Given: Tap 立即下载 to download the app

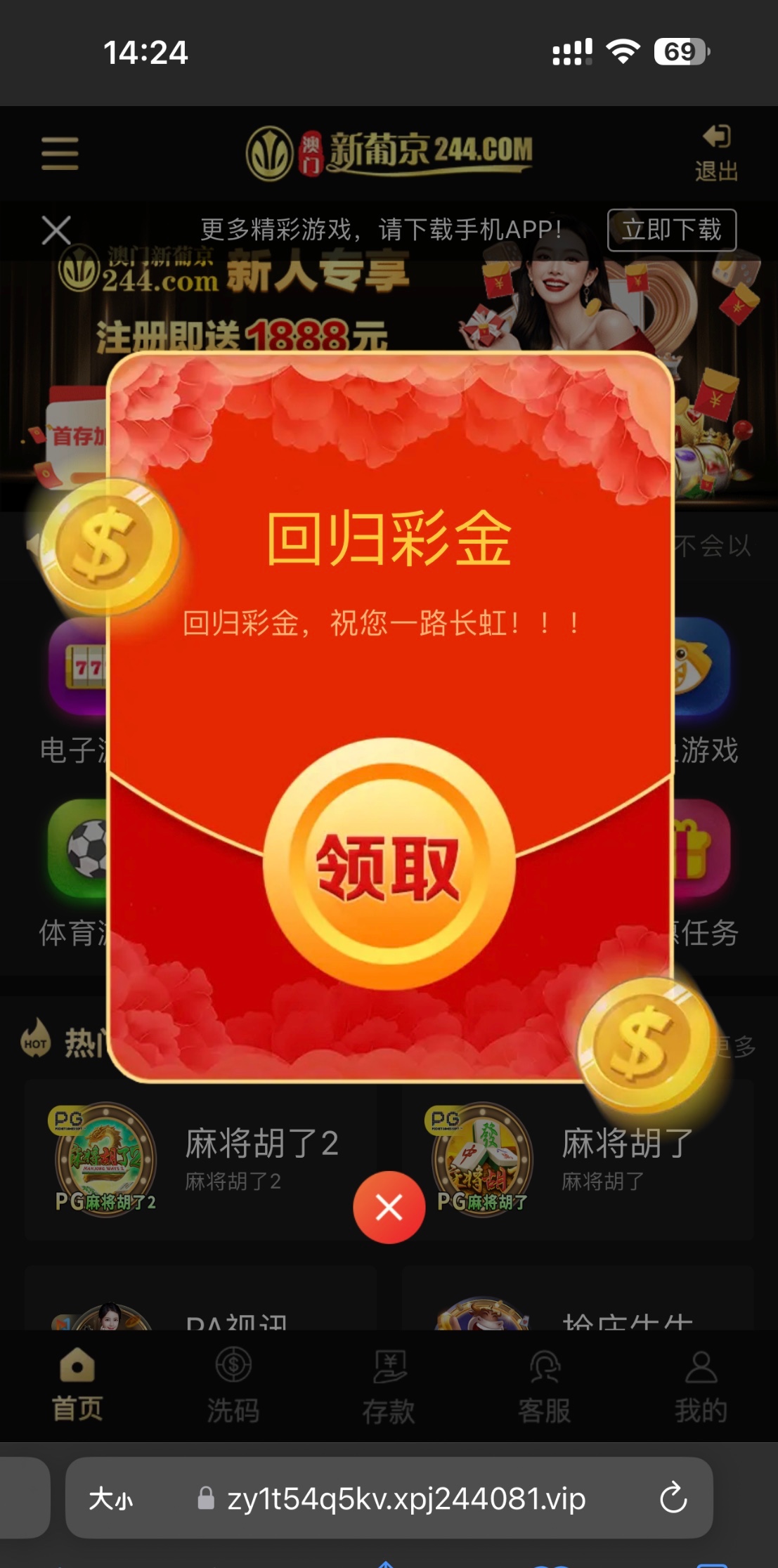Looking at the screenshot, I should (x=671, y=230).
